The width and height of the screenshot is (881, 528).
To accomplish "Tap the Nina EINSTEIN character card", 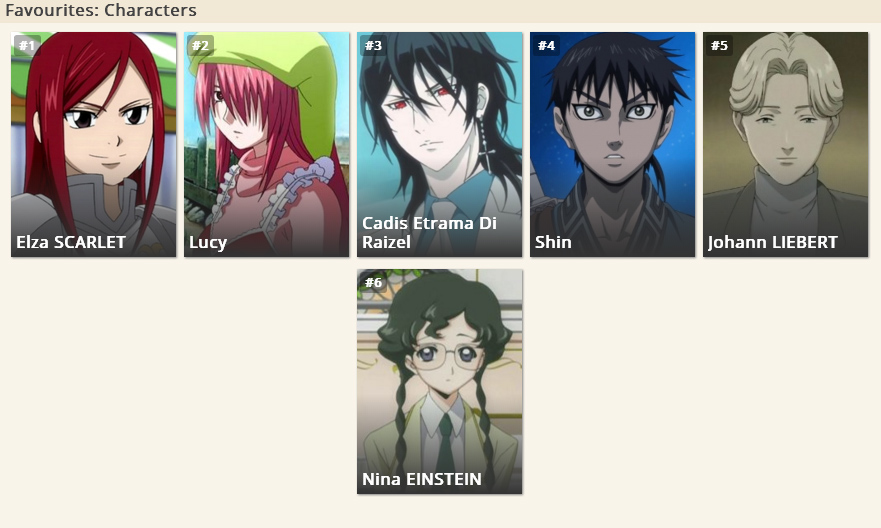I will [439, 381].
